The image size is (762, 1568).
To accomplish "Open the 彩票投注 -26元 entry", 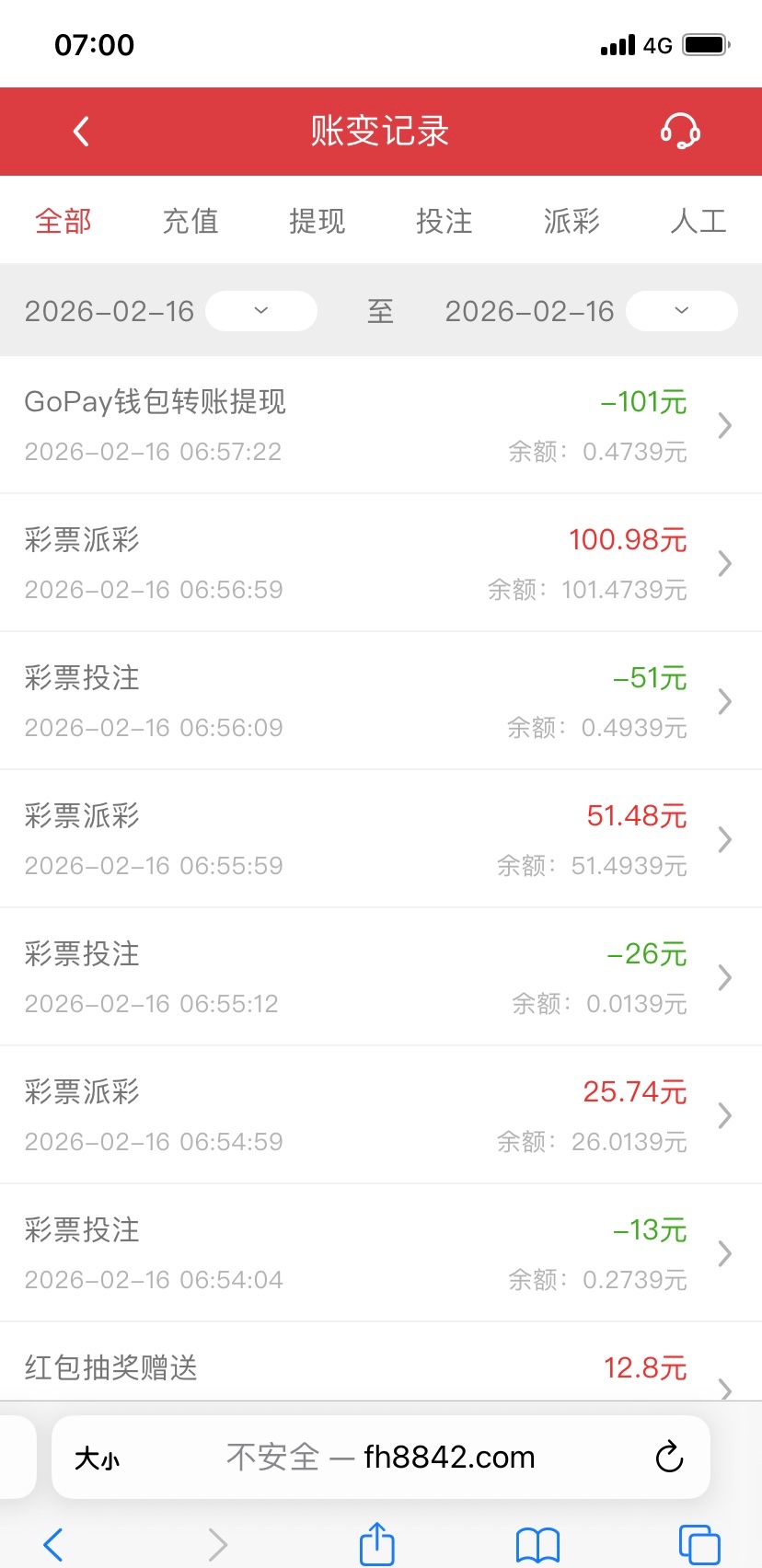I will tap(380, 977).
